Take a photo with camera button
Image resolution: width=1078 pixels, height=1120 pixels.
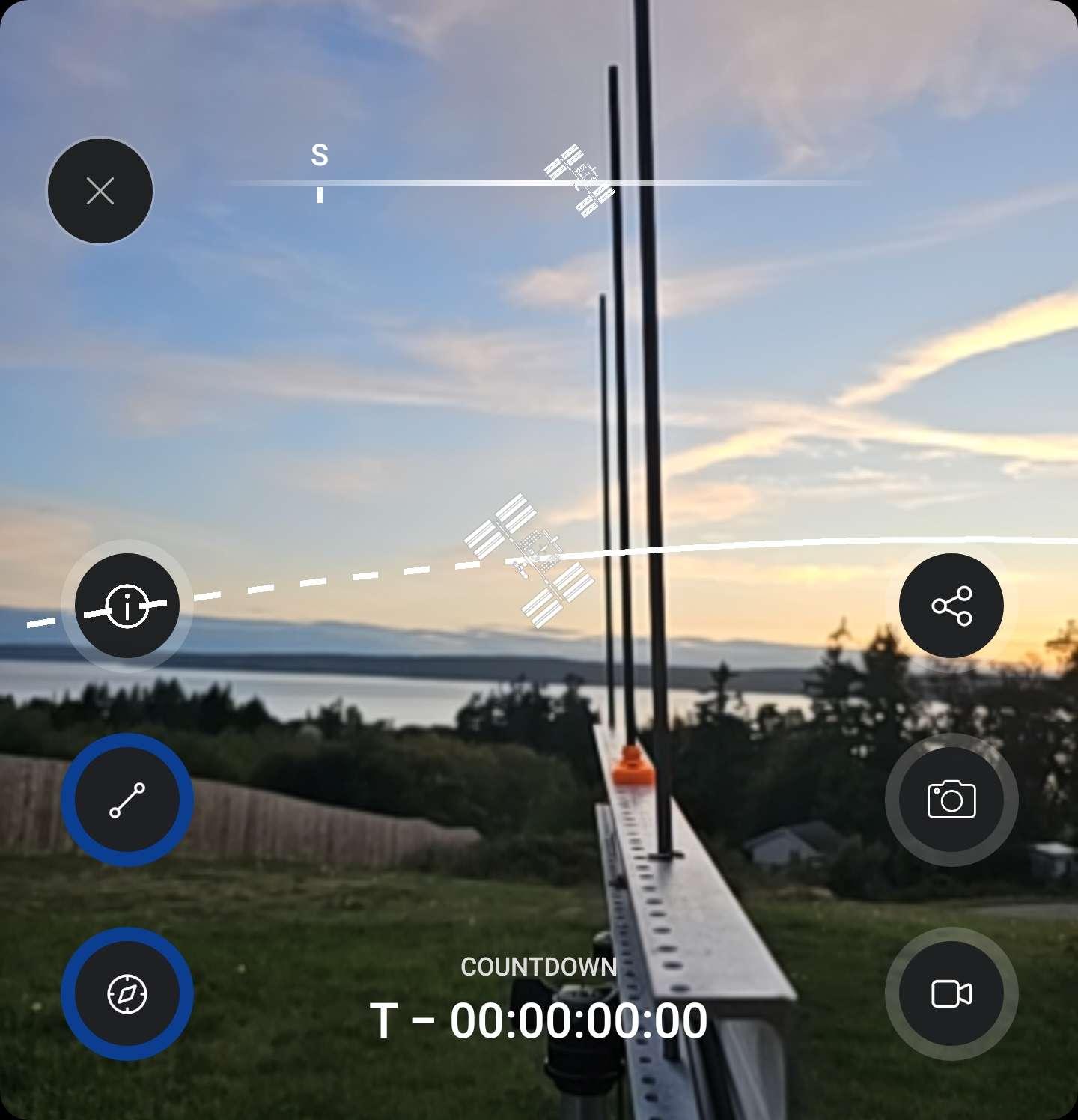coord(951,800)
